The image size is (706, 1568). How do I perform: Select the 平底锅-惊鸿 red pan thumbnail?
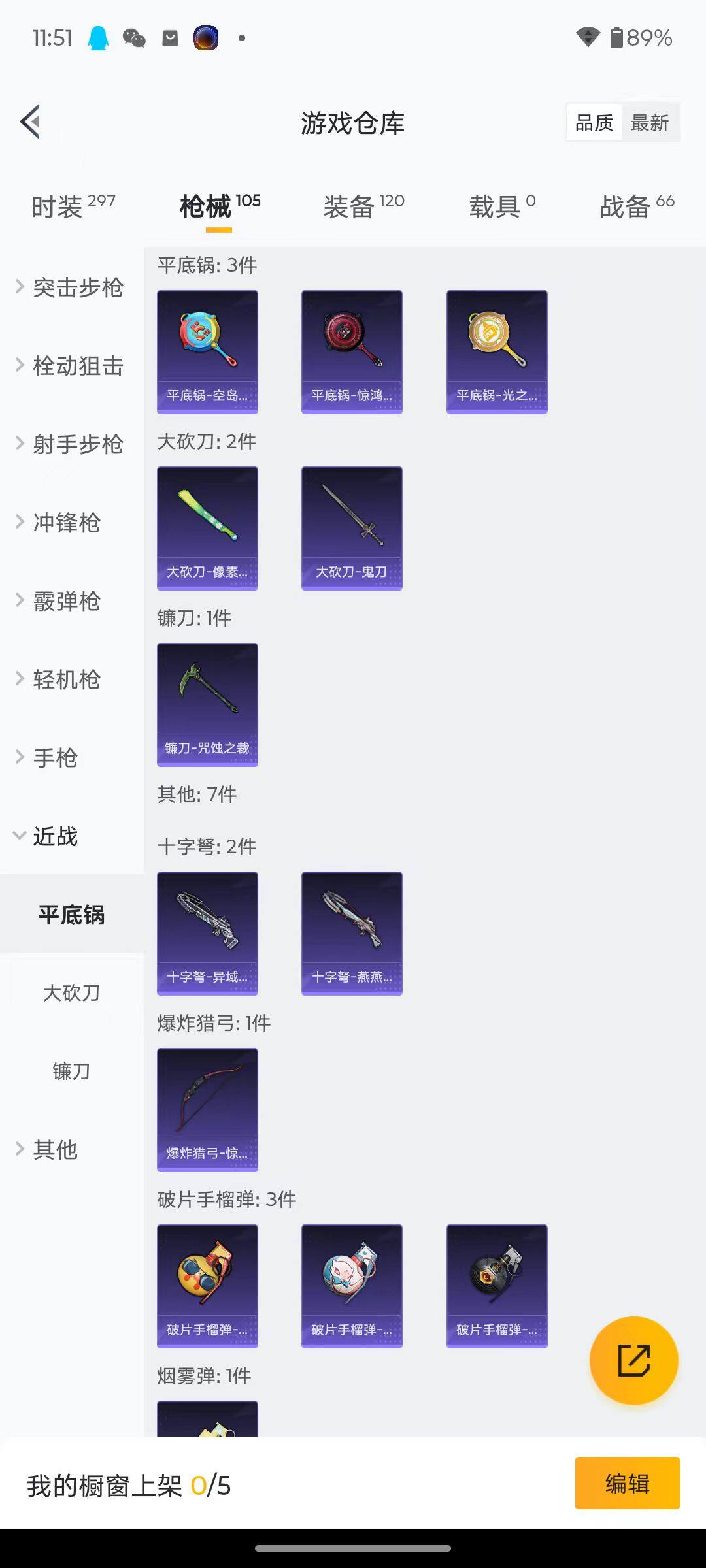(352, 350)
